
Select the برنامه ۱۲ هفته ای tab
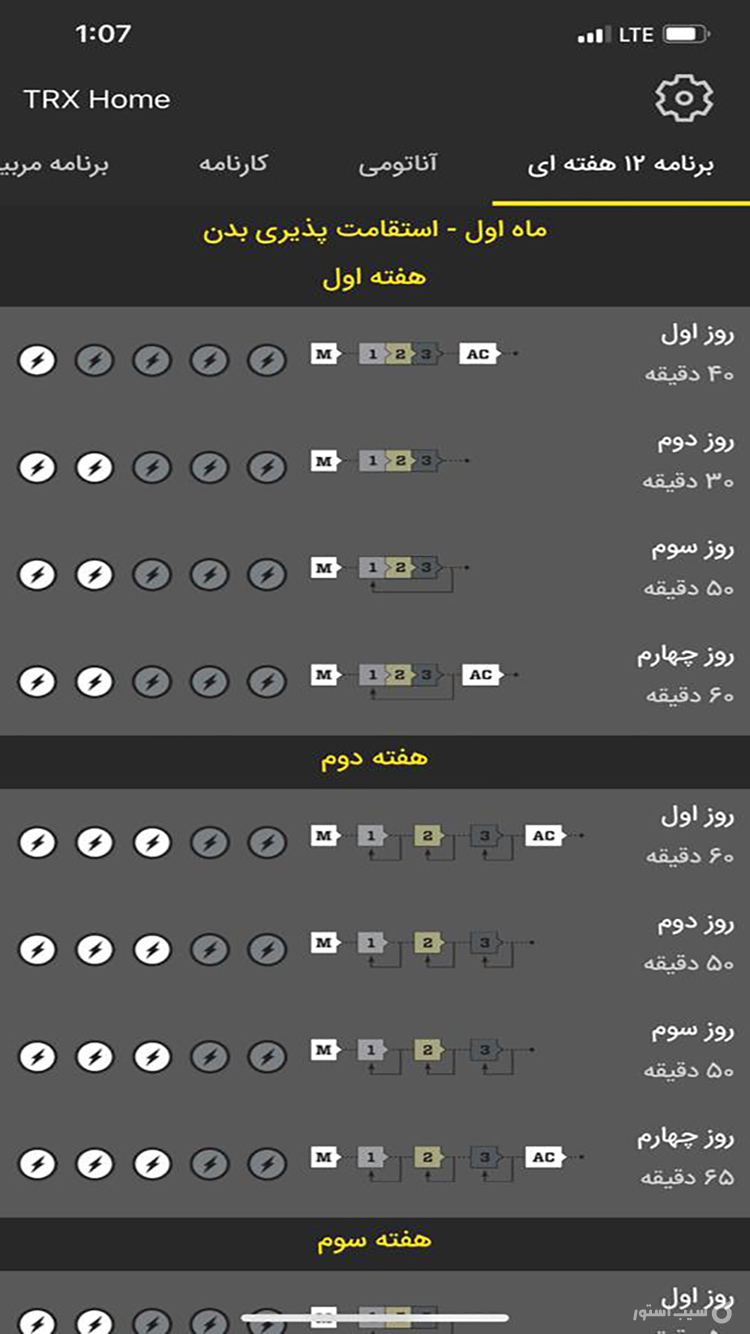[x=621, y=164]
